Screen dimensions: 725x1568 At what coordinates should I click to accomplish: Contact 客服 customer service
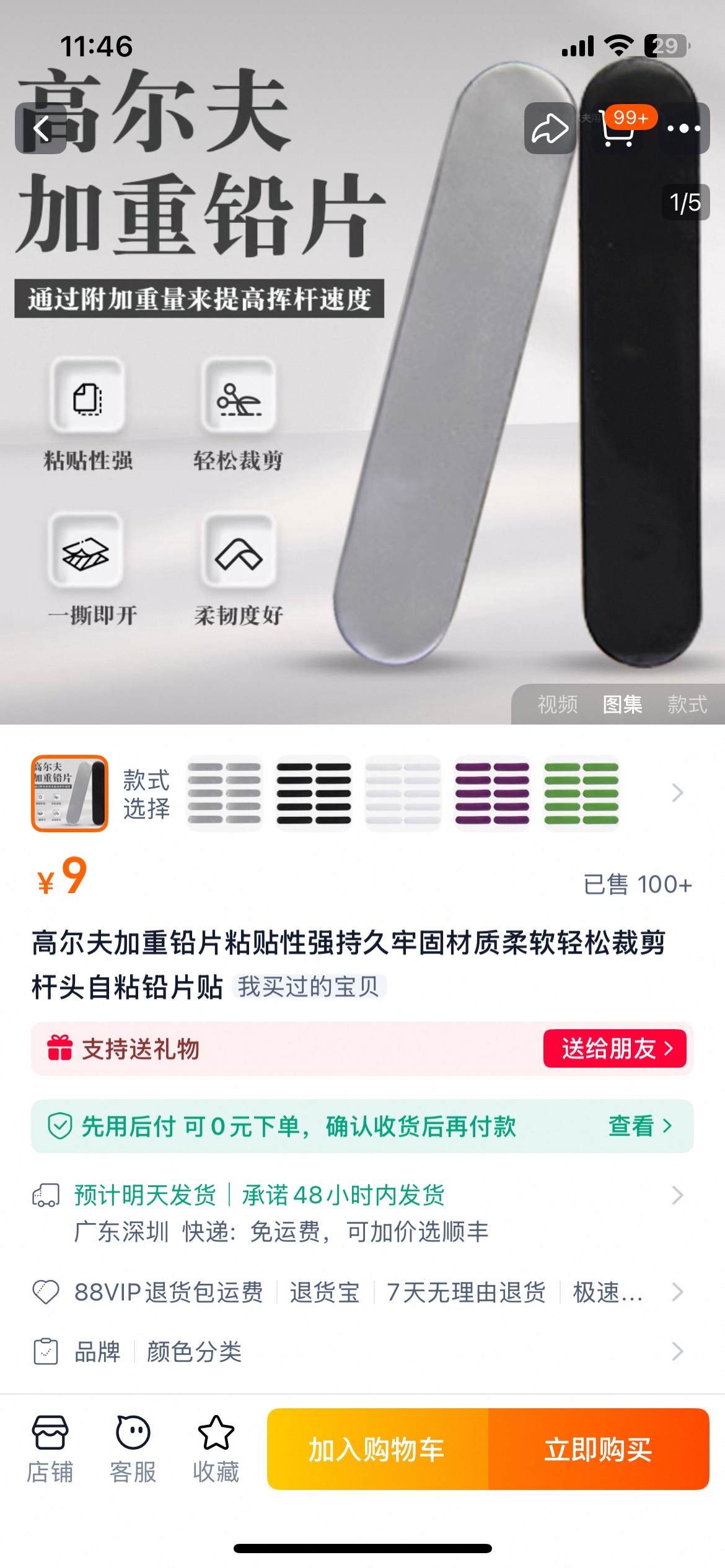pos(133,1449)
